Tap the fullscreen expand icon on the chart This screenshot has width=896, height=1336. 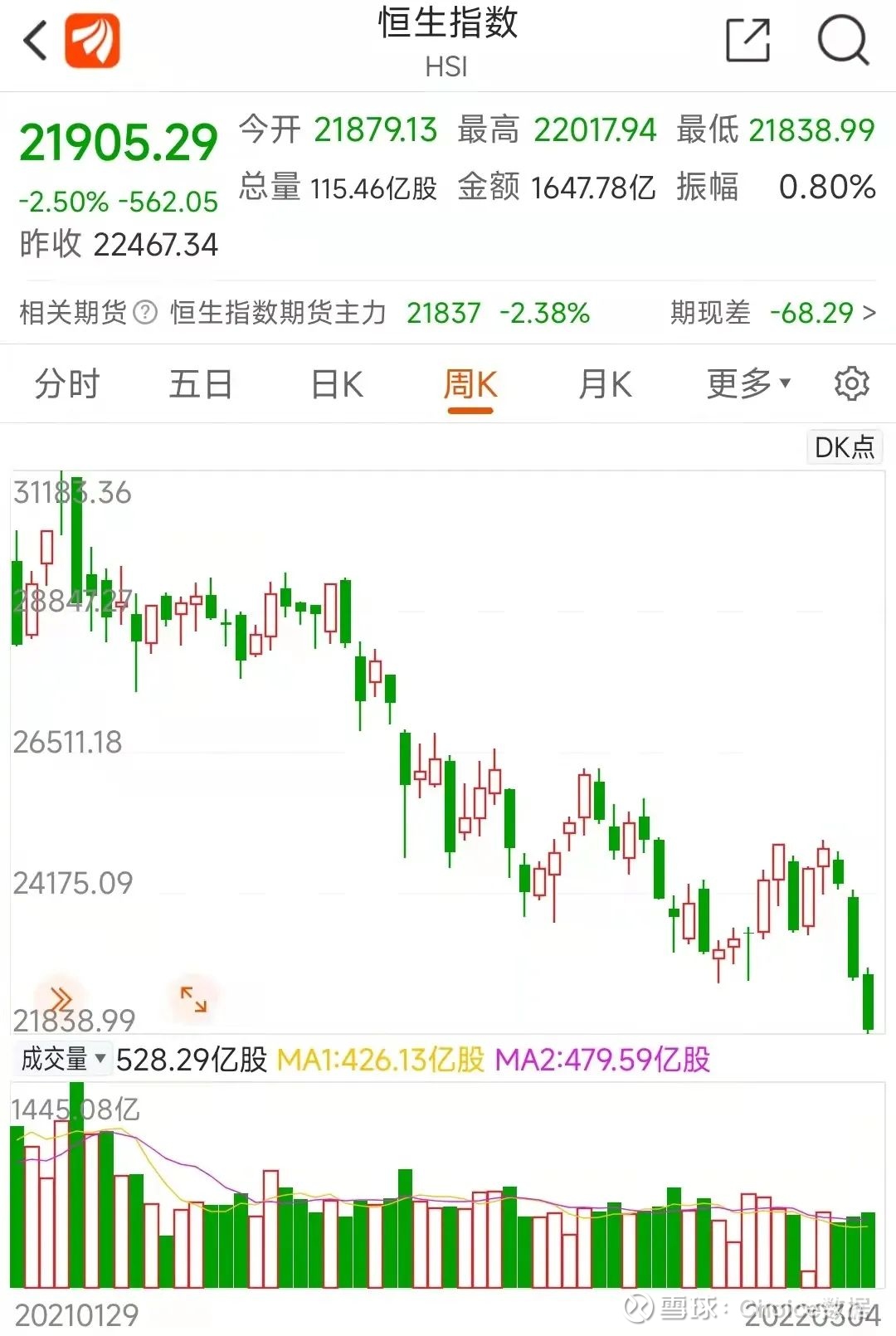click(192, 998)
